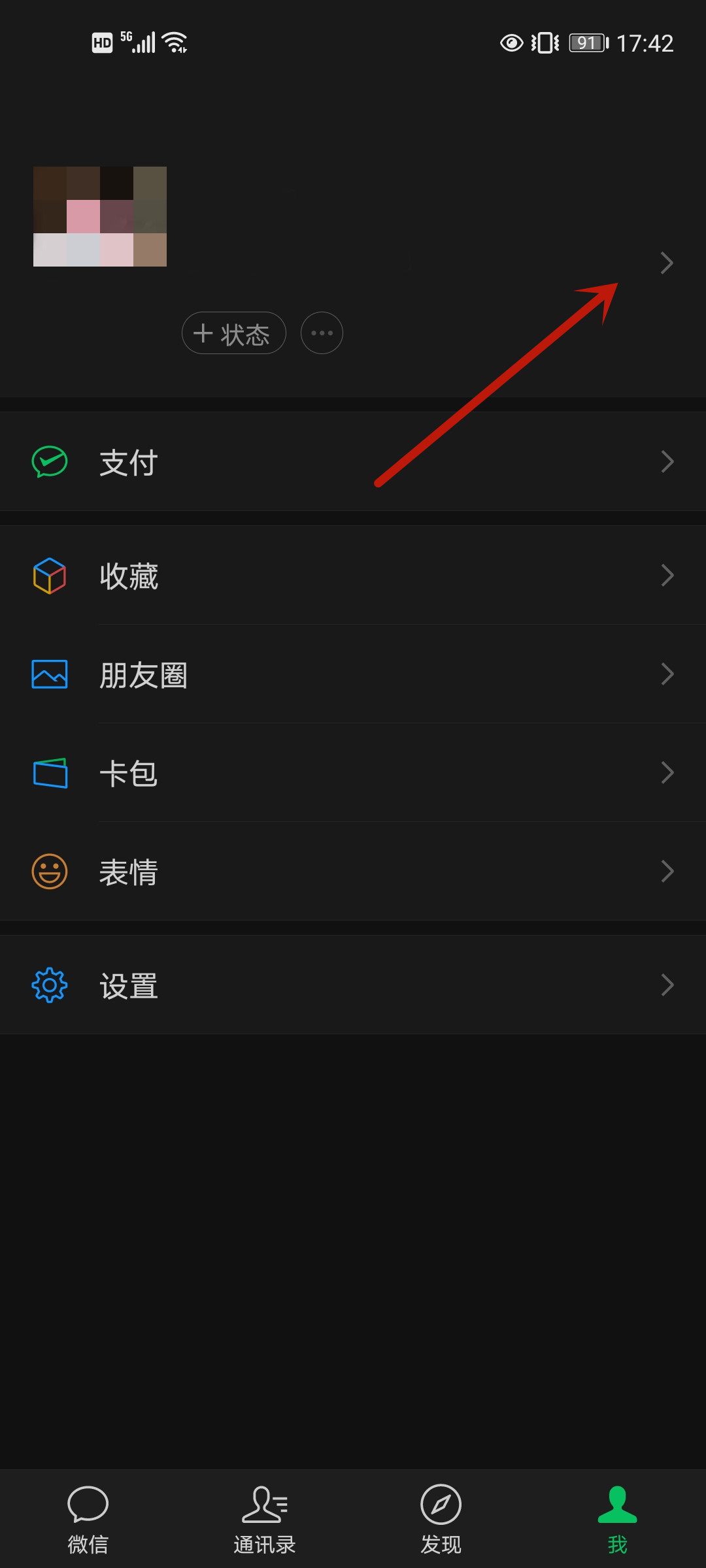This screenshot has height=1568, width=706.
Task: Tap the + 状态 status button
Action: click(233, 333)
